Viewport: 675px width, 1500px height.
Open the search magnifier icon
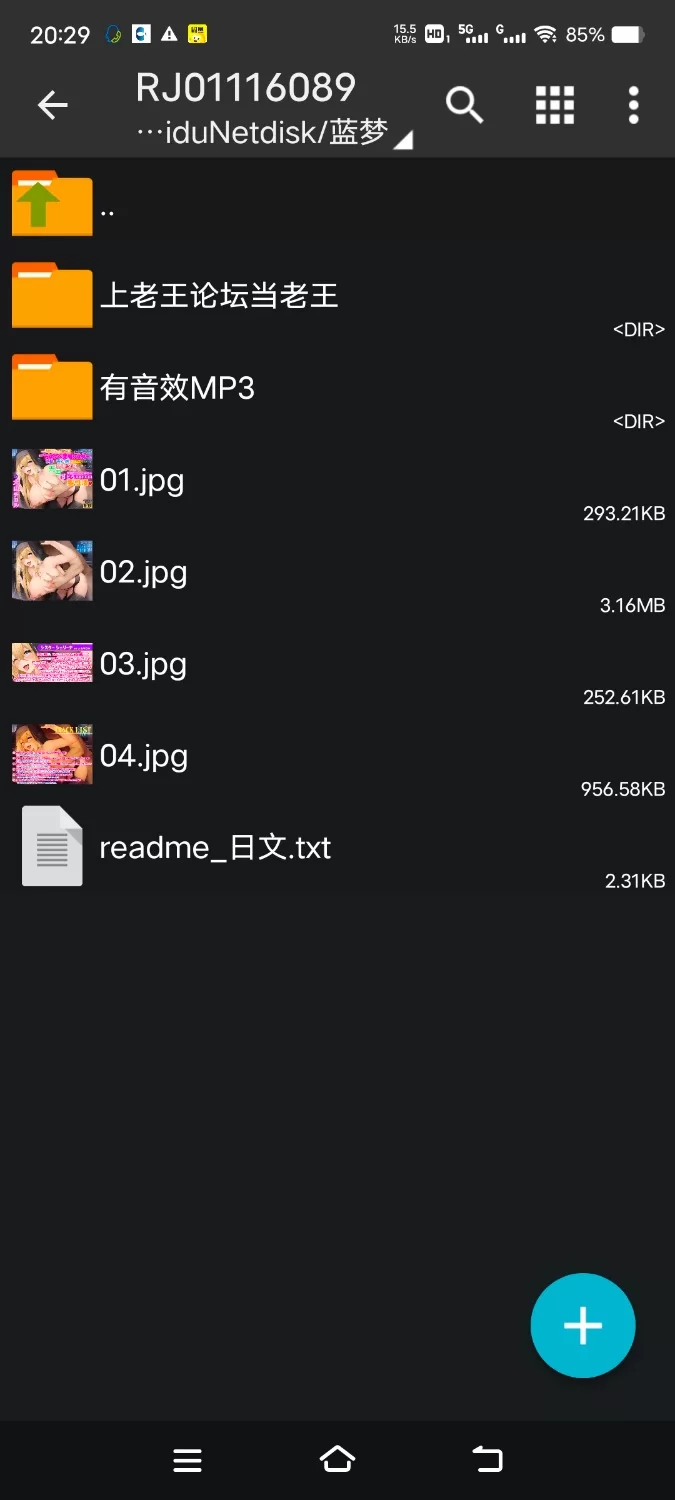tap(464, 105)
